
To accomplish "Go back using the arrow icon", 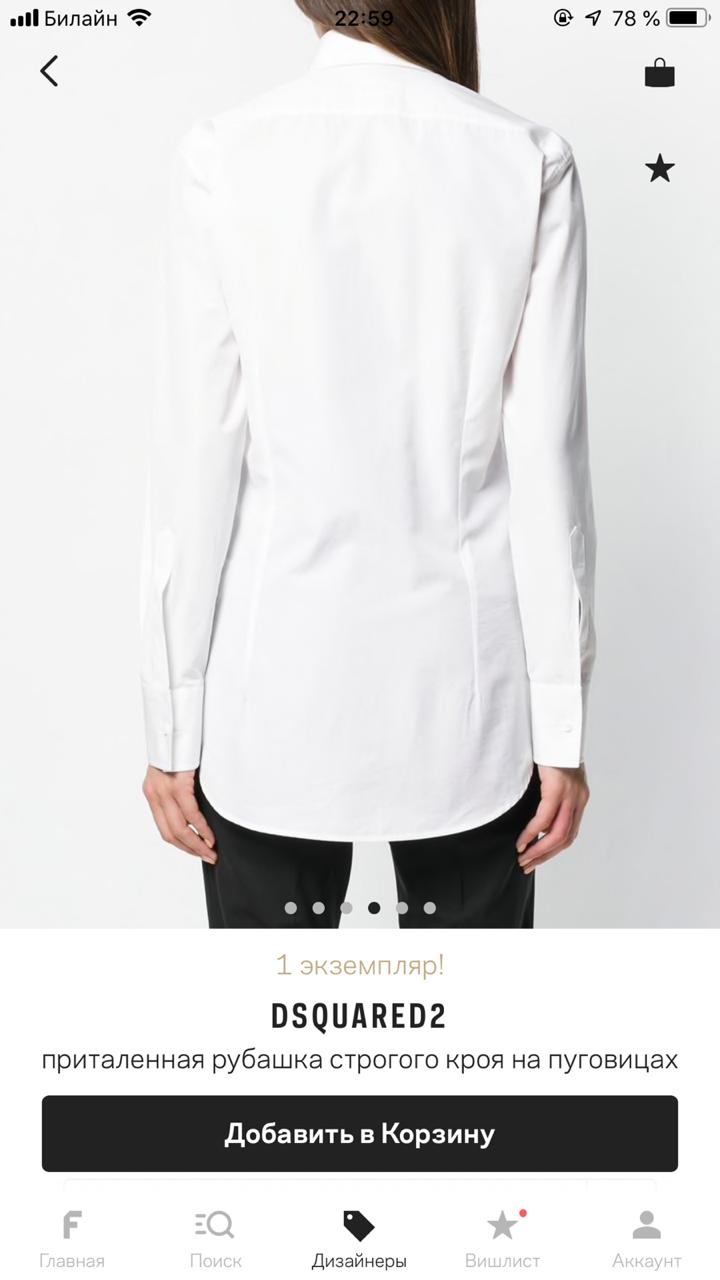I will tap(49, 70).
